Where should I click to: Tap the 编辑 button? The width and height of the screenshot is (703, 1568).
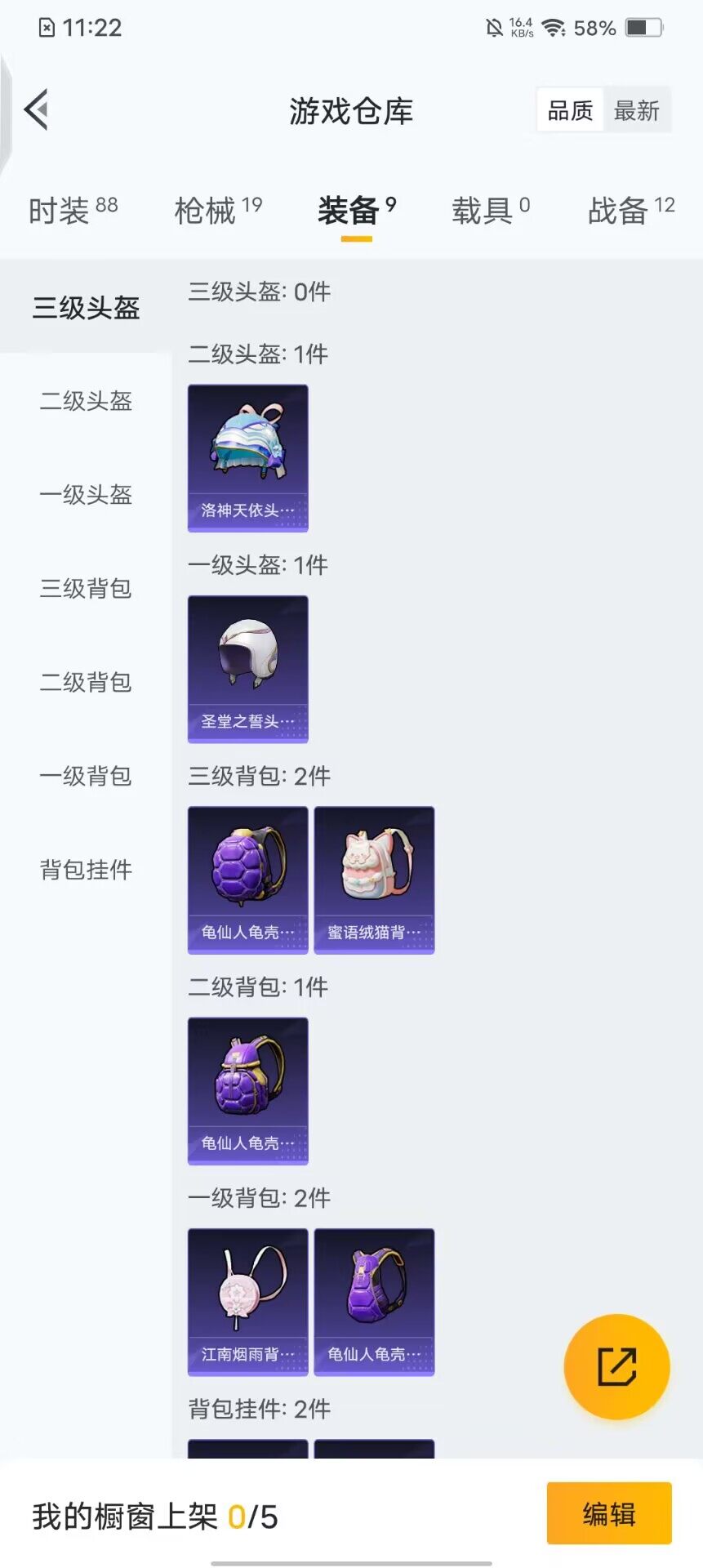click(x=608, y=1513)
